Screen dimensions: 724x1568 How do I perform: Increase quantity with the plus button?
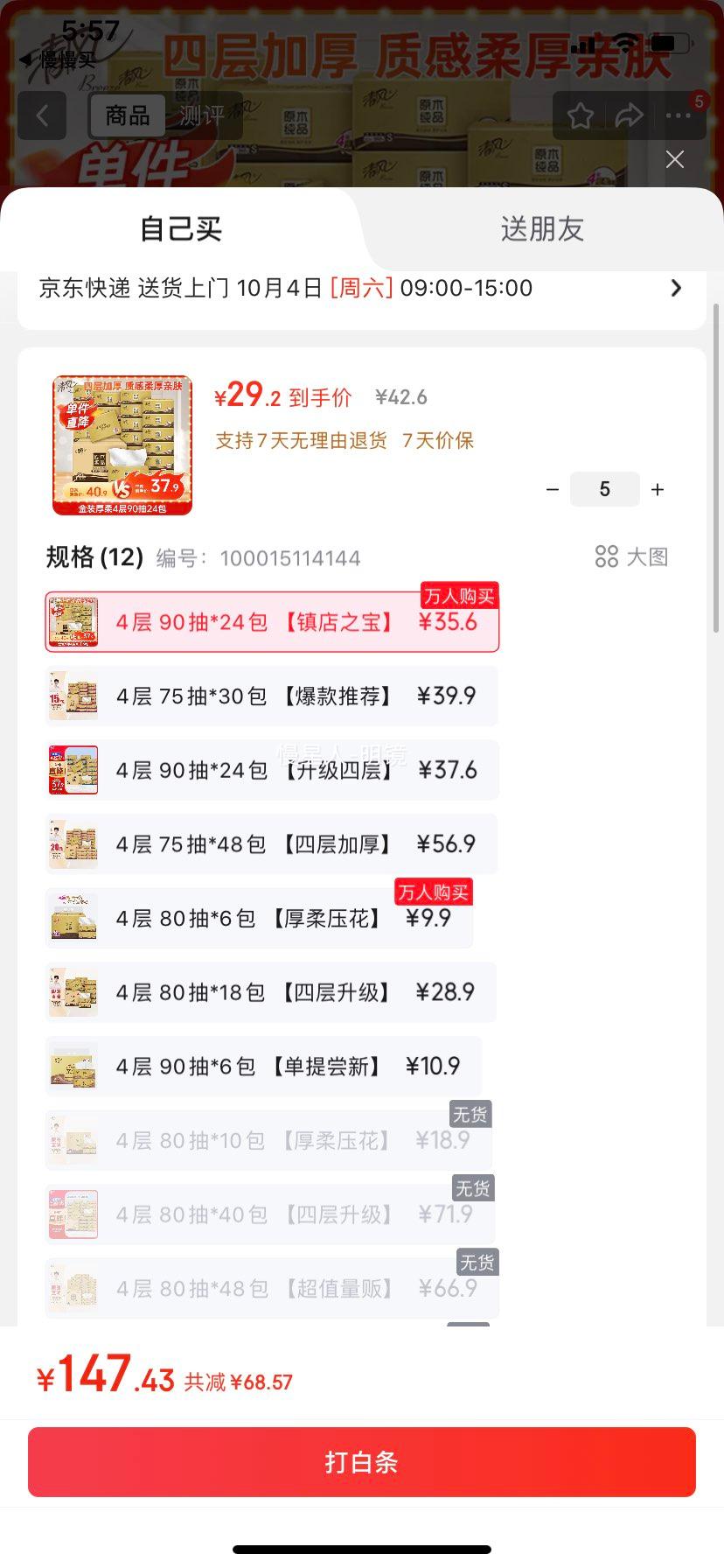tap(658, 489)
